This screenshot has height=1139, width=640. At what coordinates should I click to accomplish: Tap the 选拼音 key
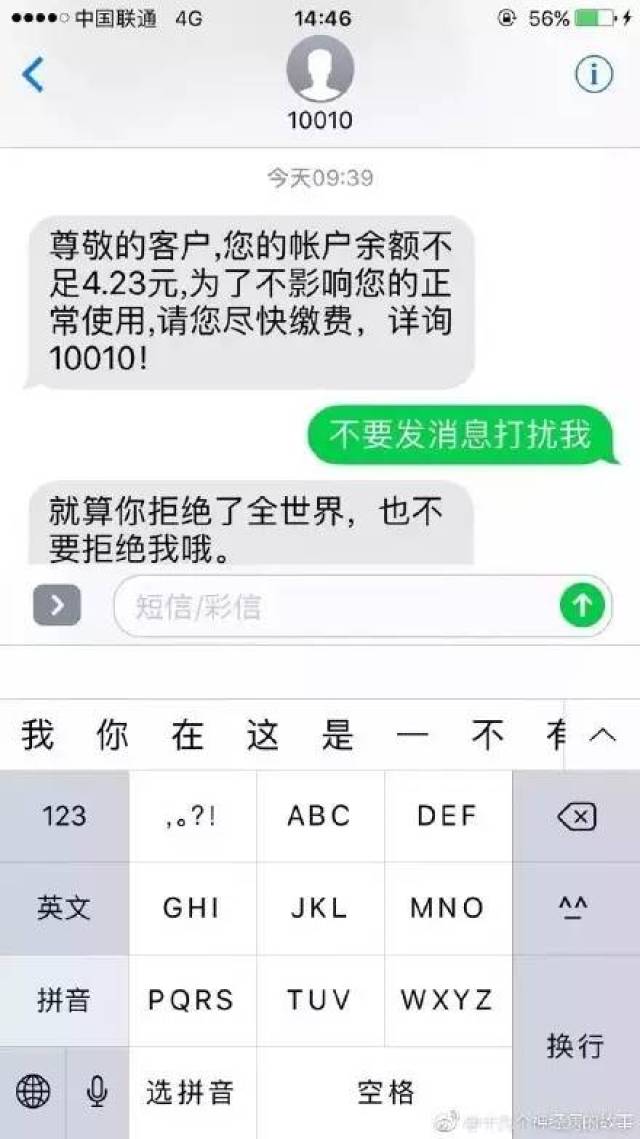pyautogui.click(x=190, y=1092)
